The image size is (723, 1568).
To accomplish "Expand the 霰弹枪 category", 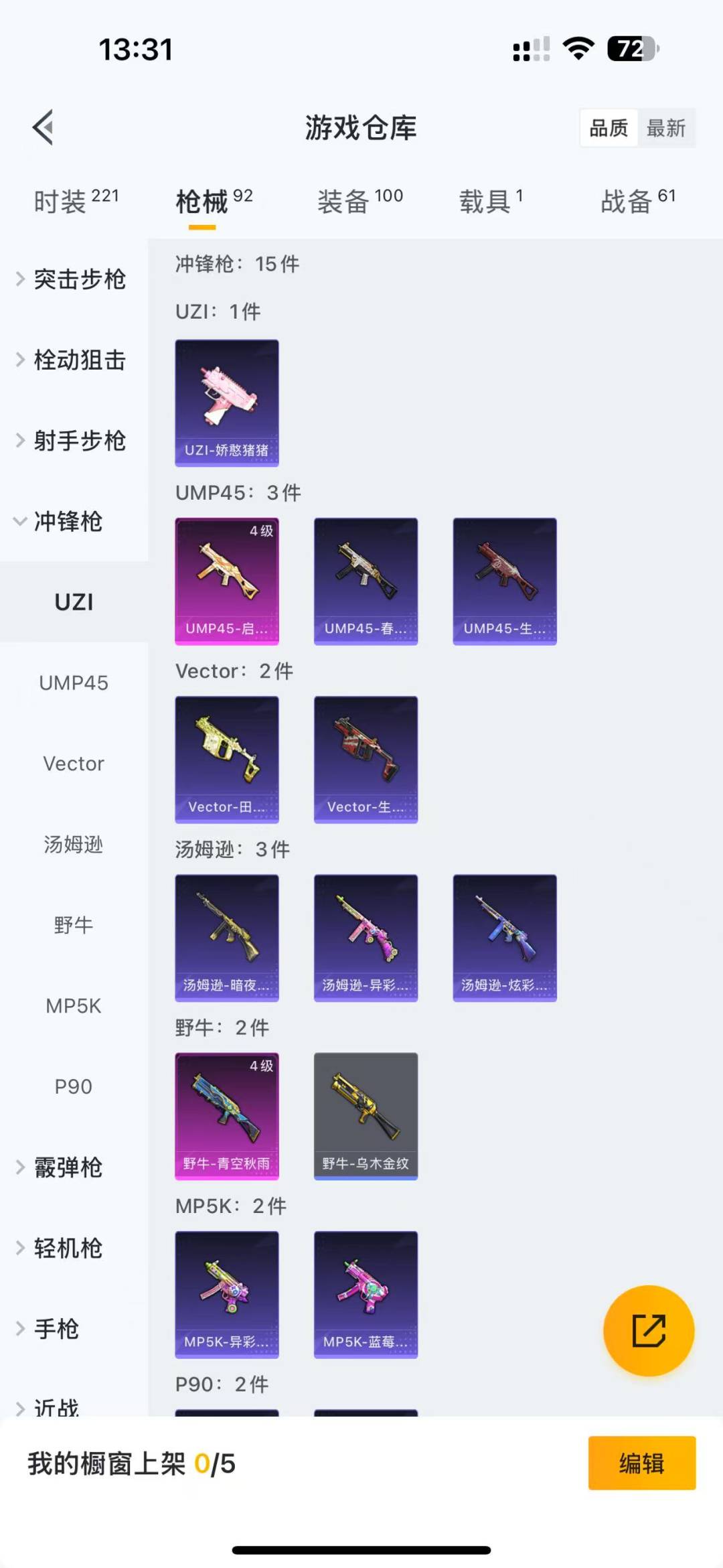I will 74,1167.
